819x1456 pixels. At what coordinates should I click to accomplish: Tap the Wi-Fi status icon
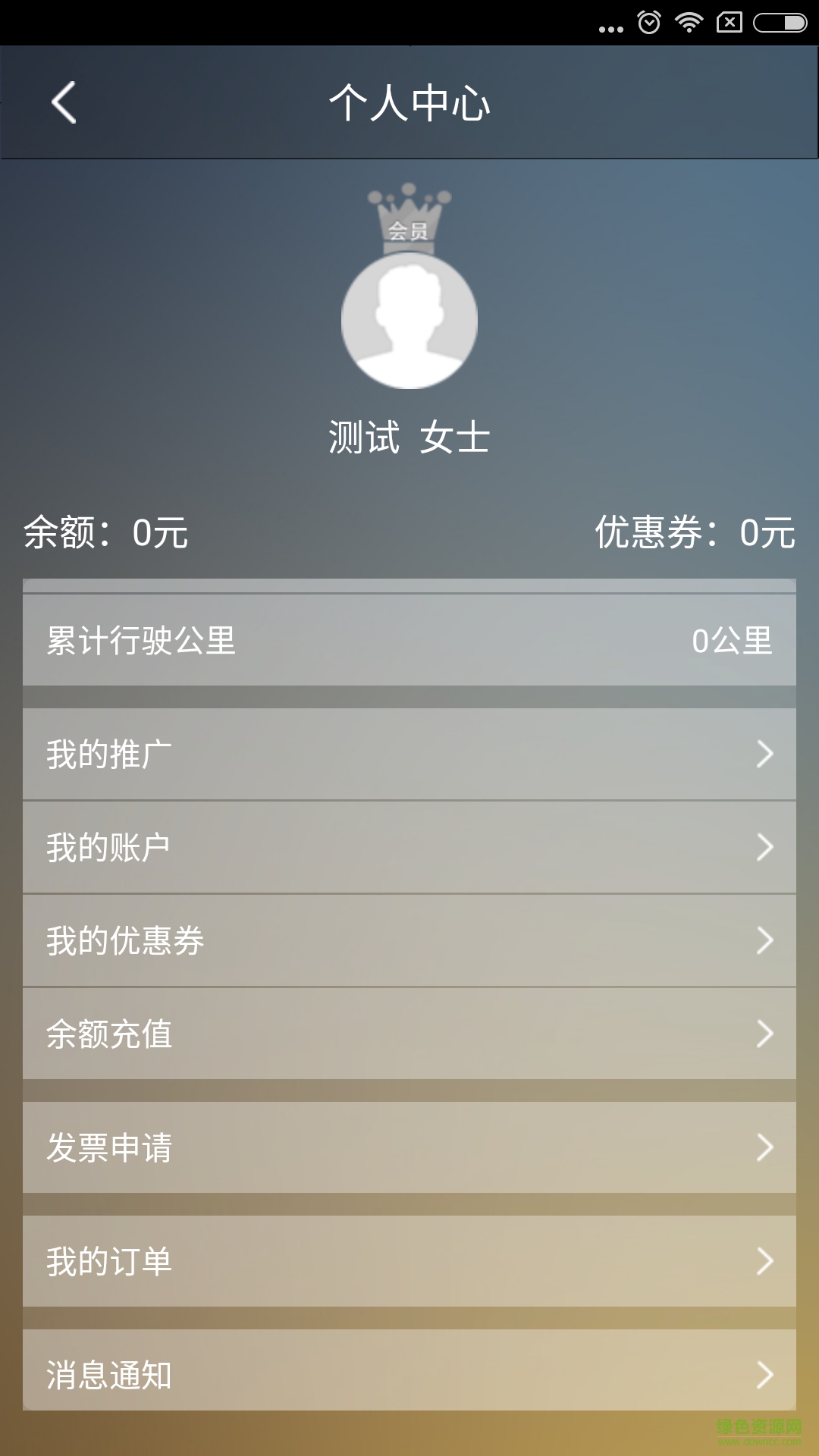[x=689, y=23]
